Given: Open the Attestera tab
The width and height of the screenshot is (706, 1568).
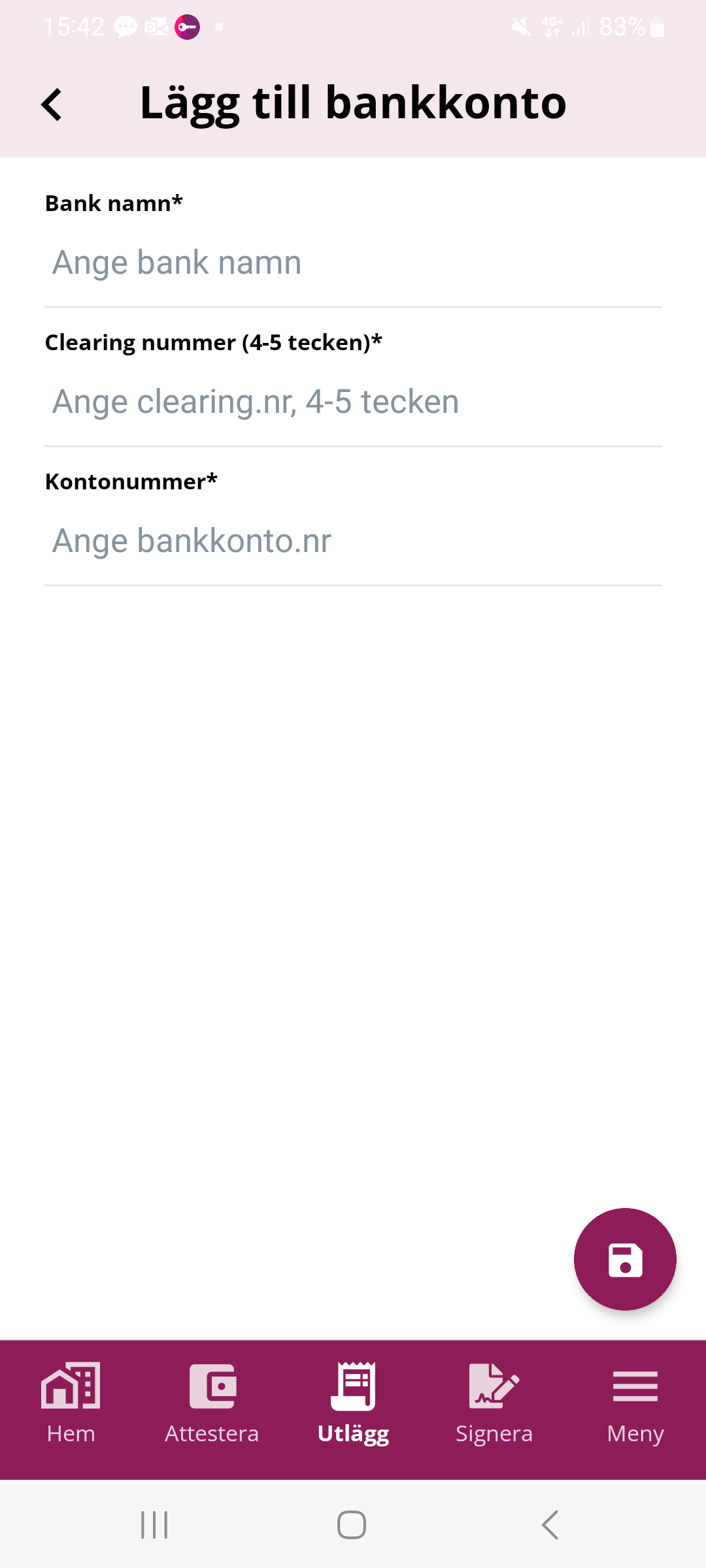Looking at the screenshot, I should pos(212,1403).
